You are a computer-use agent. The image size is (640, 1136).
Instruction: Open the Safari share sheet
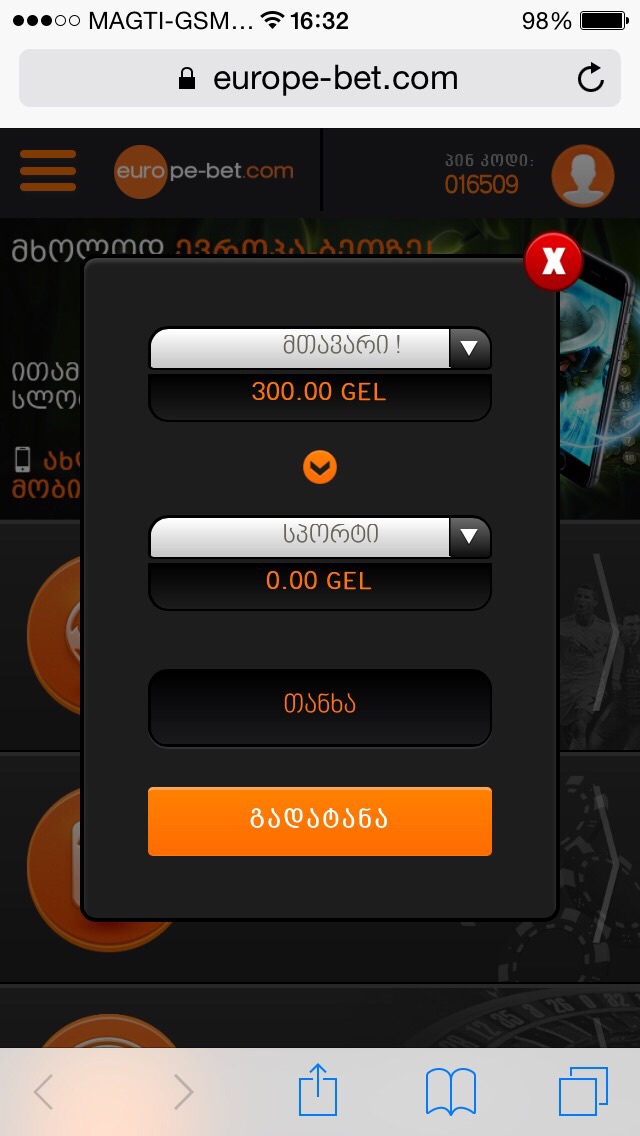point(319,1090)
